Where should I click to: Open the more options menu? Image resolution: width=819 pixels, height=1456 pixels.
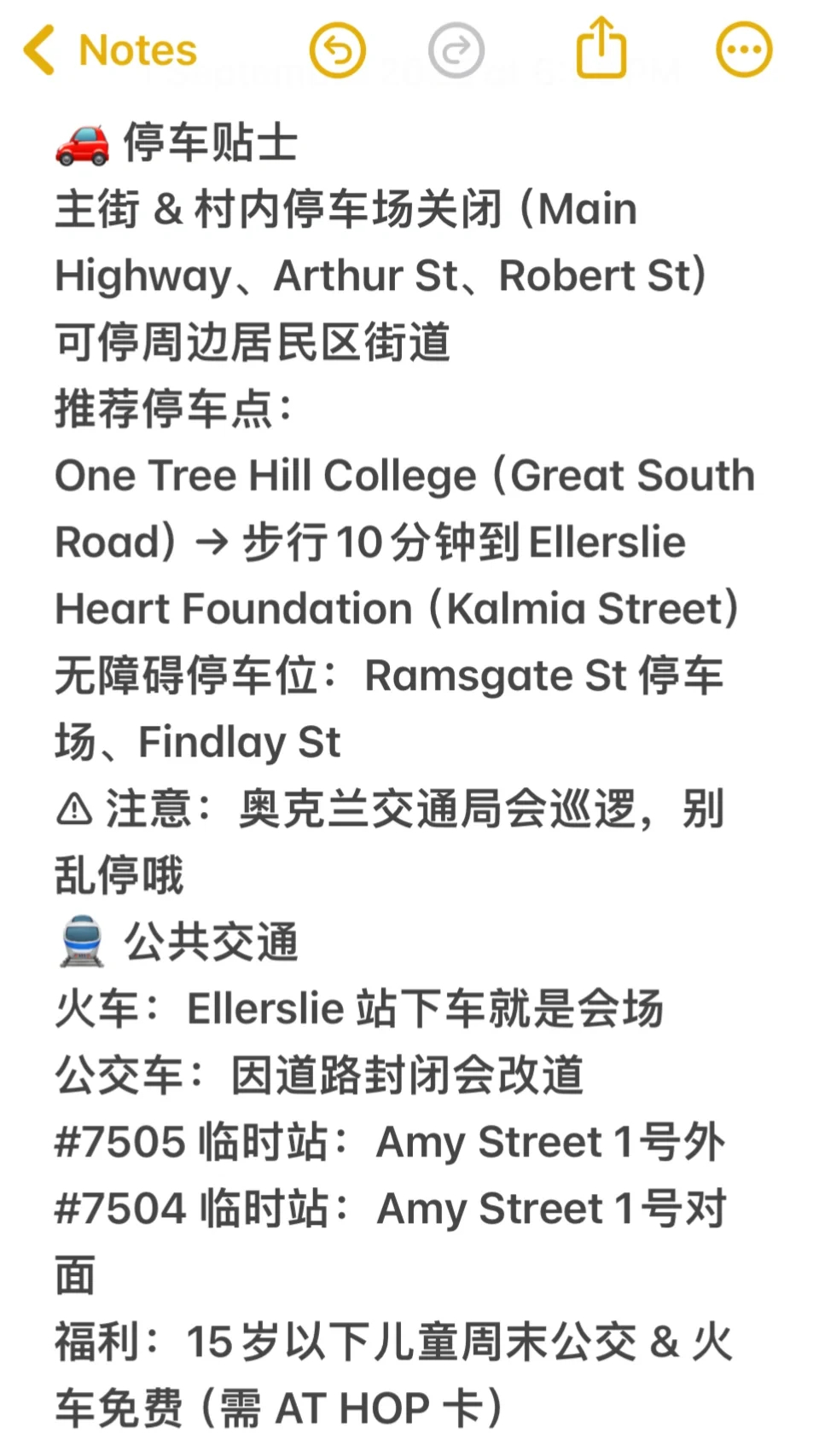744,50
